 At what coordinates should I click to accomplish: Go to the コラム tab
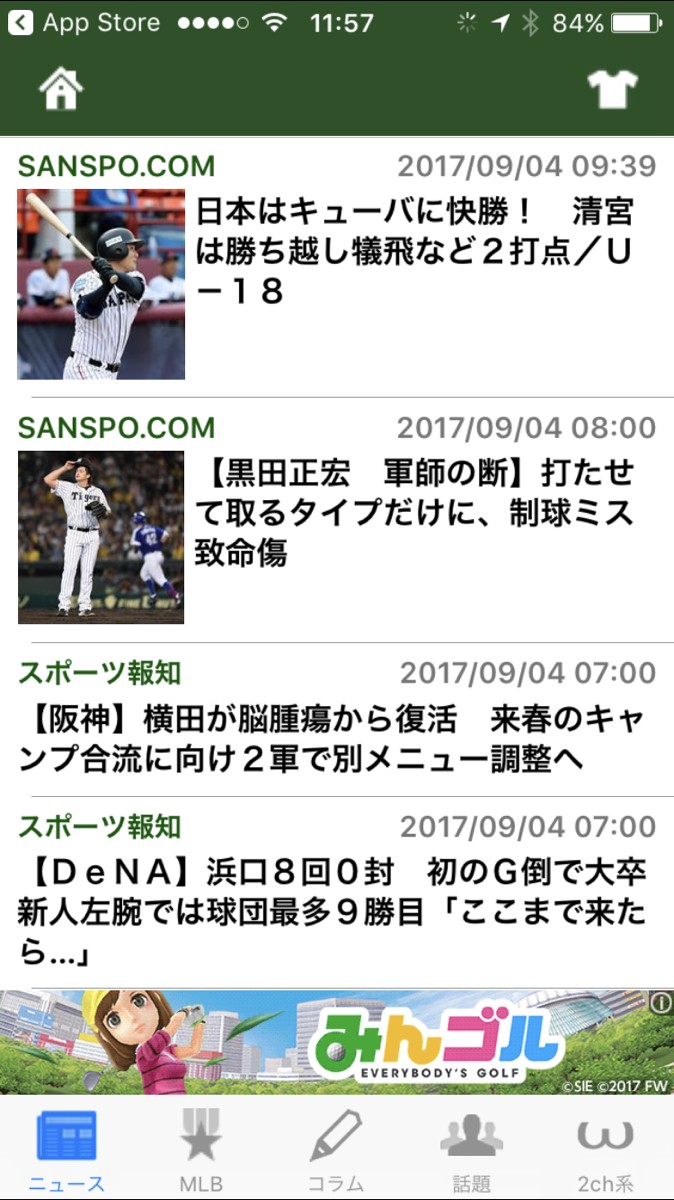point(336,1150)
